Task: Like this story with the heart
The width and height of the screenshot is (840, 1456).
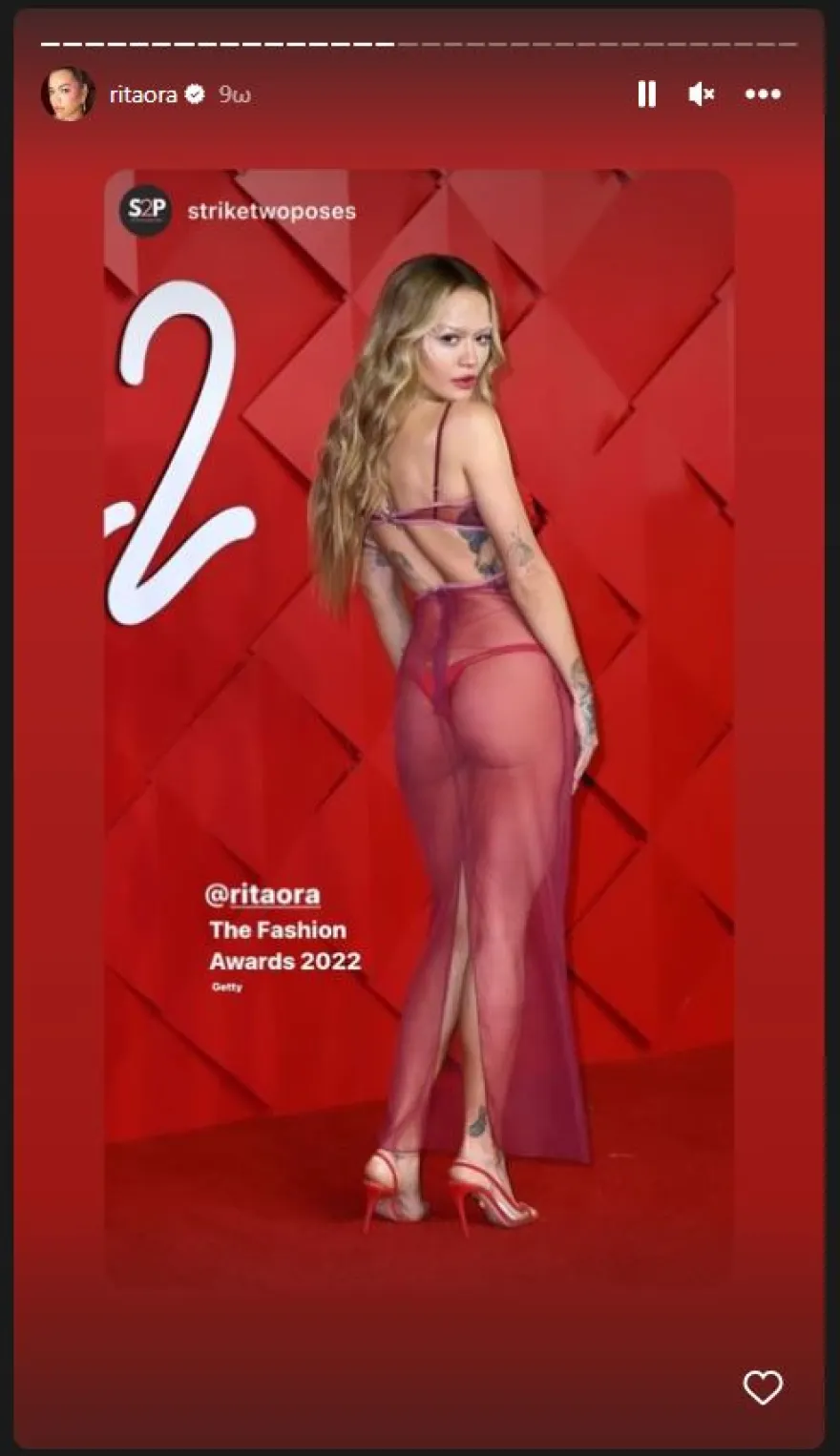Action: [763, 1387]
